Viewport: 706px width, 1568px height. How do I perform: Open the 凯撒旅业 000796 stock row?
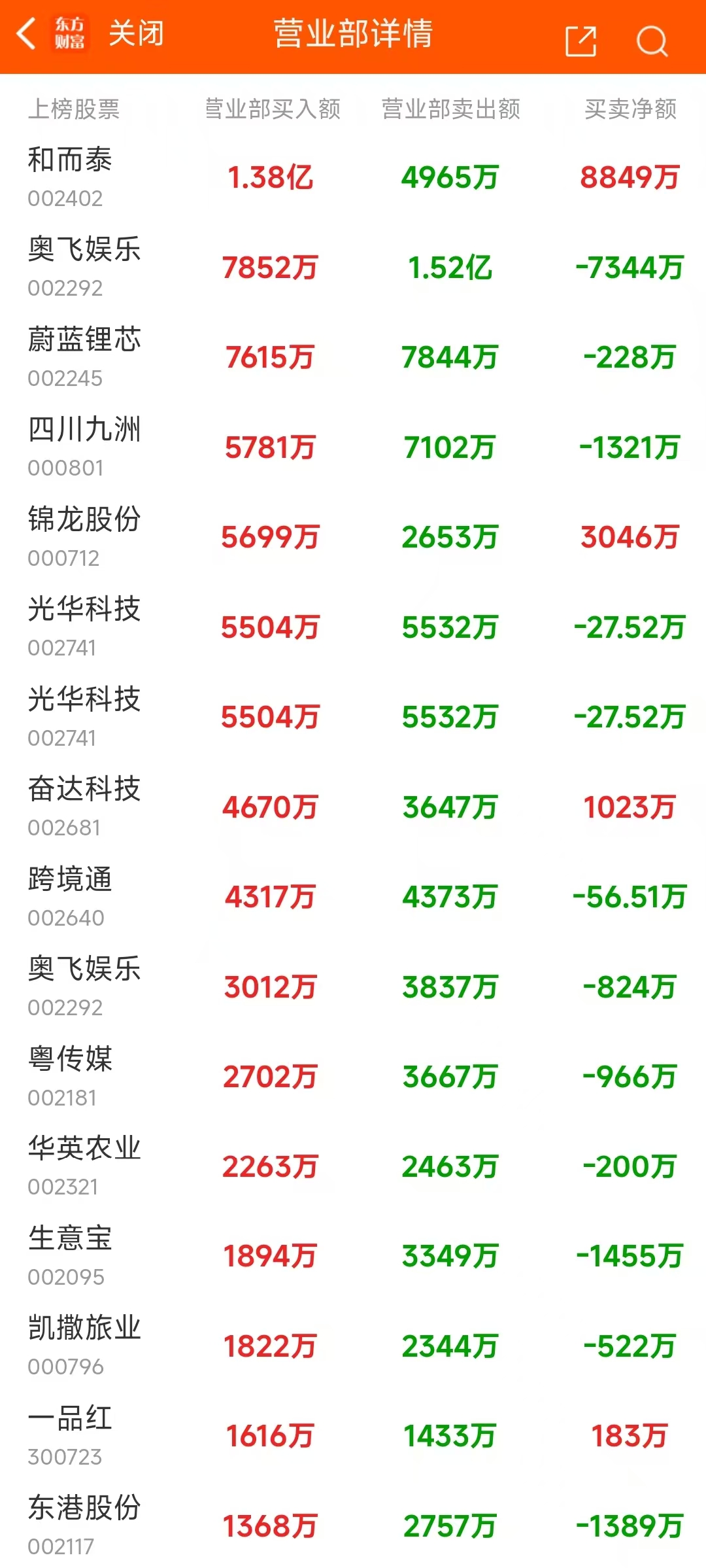click(x=353, y=1346)
